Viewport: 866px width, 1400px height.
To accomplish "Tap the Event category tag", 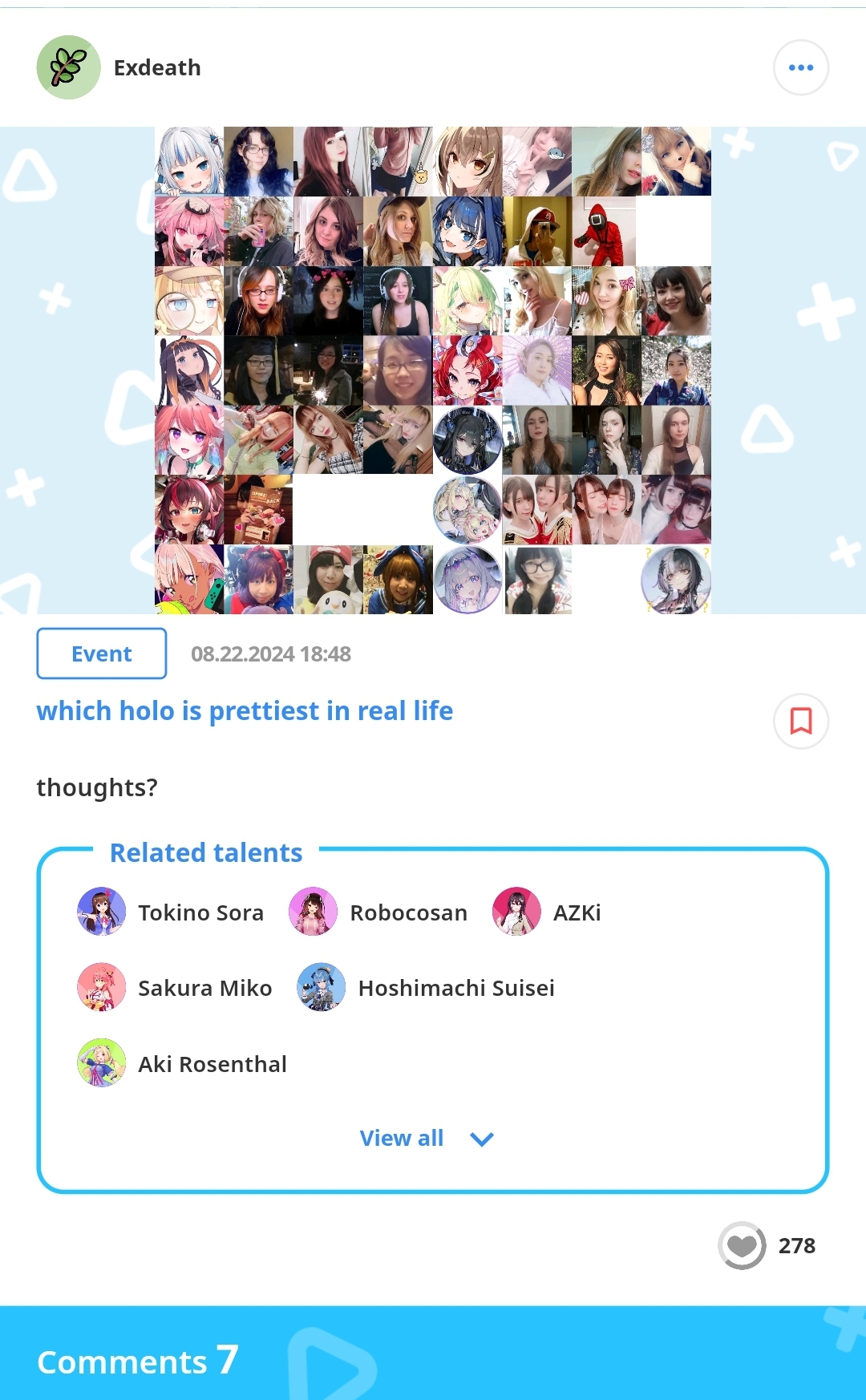I will pyautogui.click(x=102, y=653).
